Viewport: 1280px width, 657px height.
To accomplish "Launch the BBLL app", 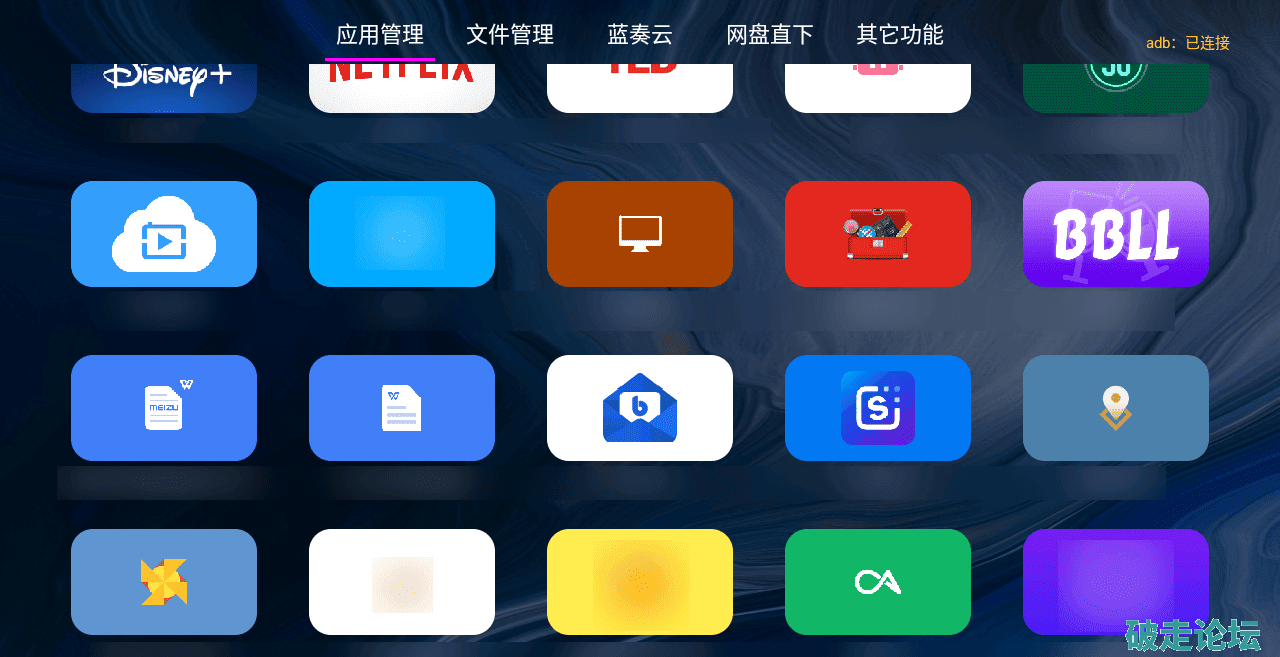I will [x=1116, y=234].
